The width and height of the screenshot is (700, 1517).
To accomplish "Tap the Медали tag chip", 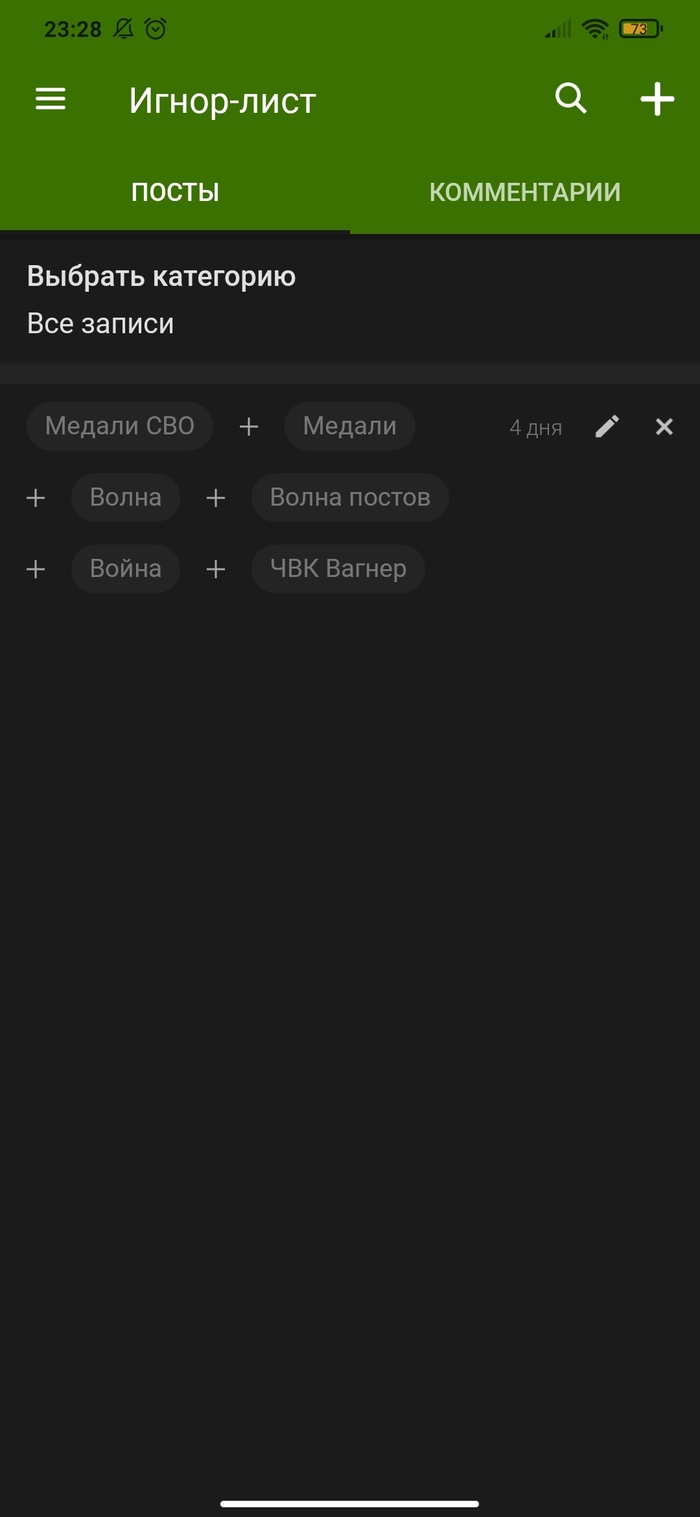I will coord(349,426).
